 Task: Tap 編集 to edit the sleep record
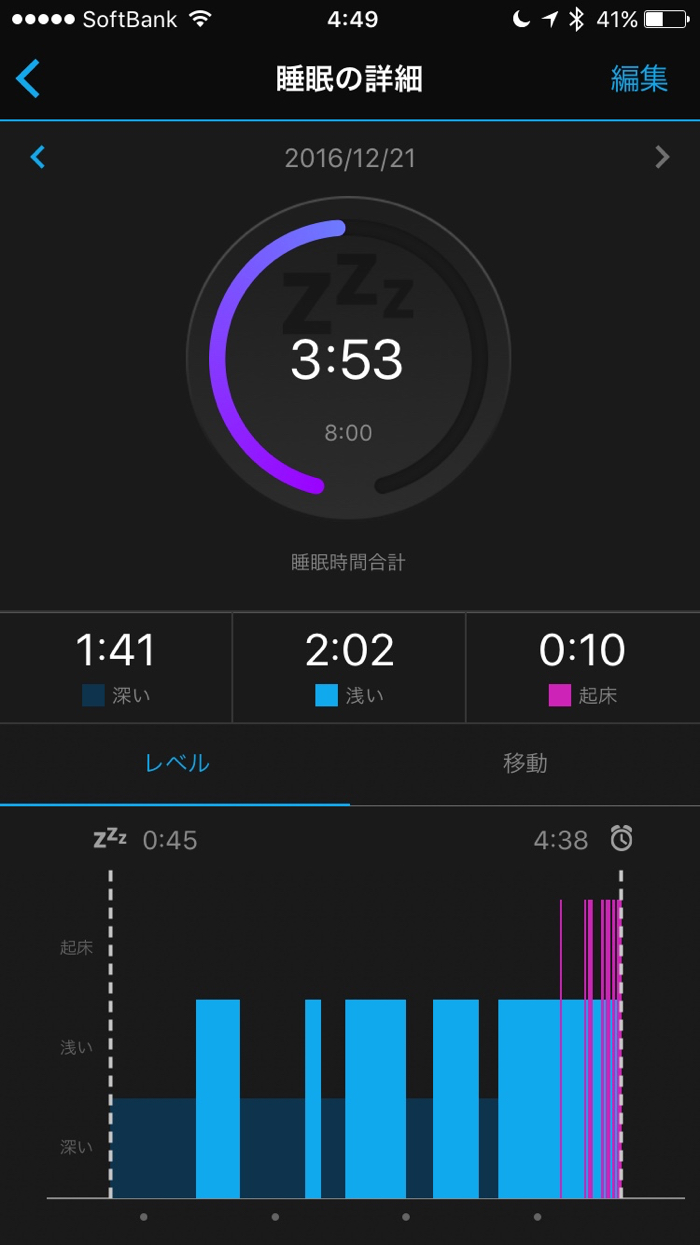click(639, 79)
